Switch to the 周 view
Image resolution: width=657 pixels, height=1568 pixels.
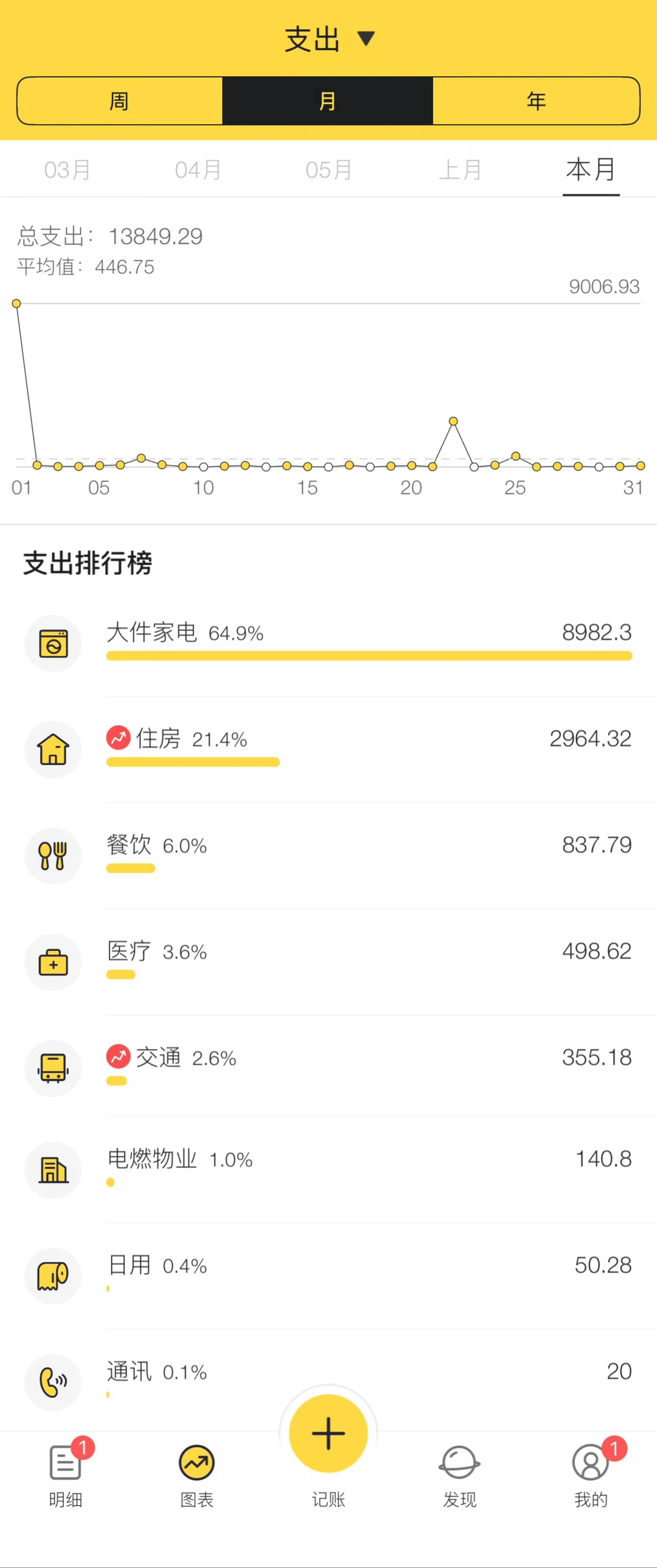120,100
